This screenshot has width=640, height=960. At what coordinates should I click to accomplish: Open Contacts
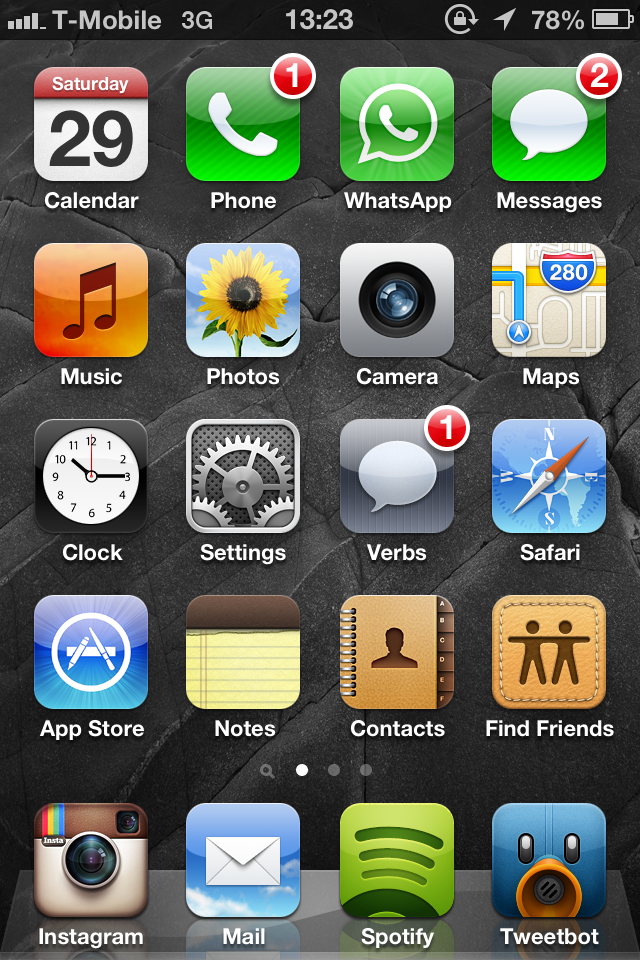tap(397, 652)
